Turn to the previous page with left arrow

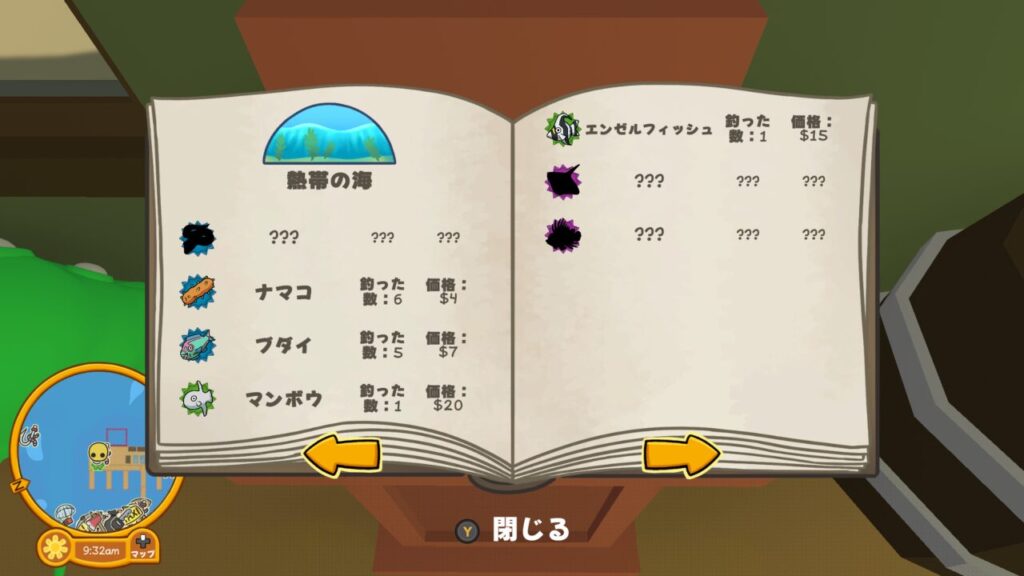tap(341, 455)
